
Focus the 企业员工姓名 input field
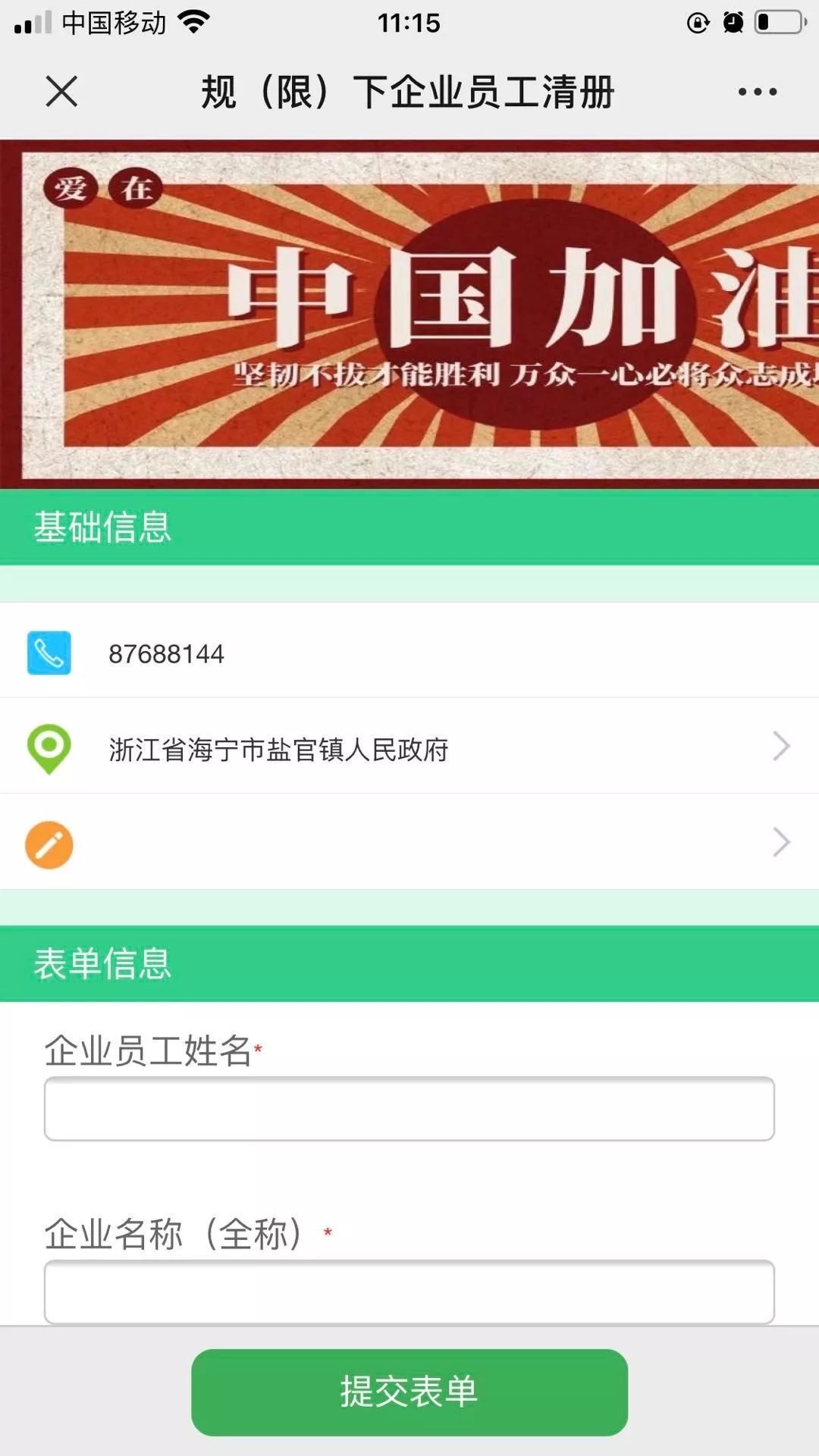pos(409,1108)
